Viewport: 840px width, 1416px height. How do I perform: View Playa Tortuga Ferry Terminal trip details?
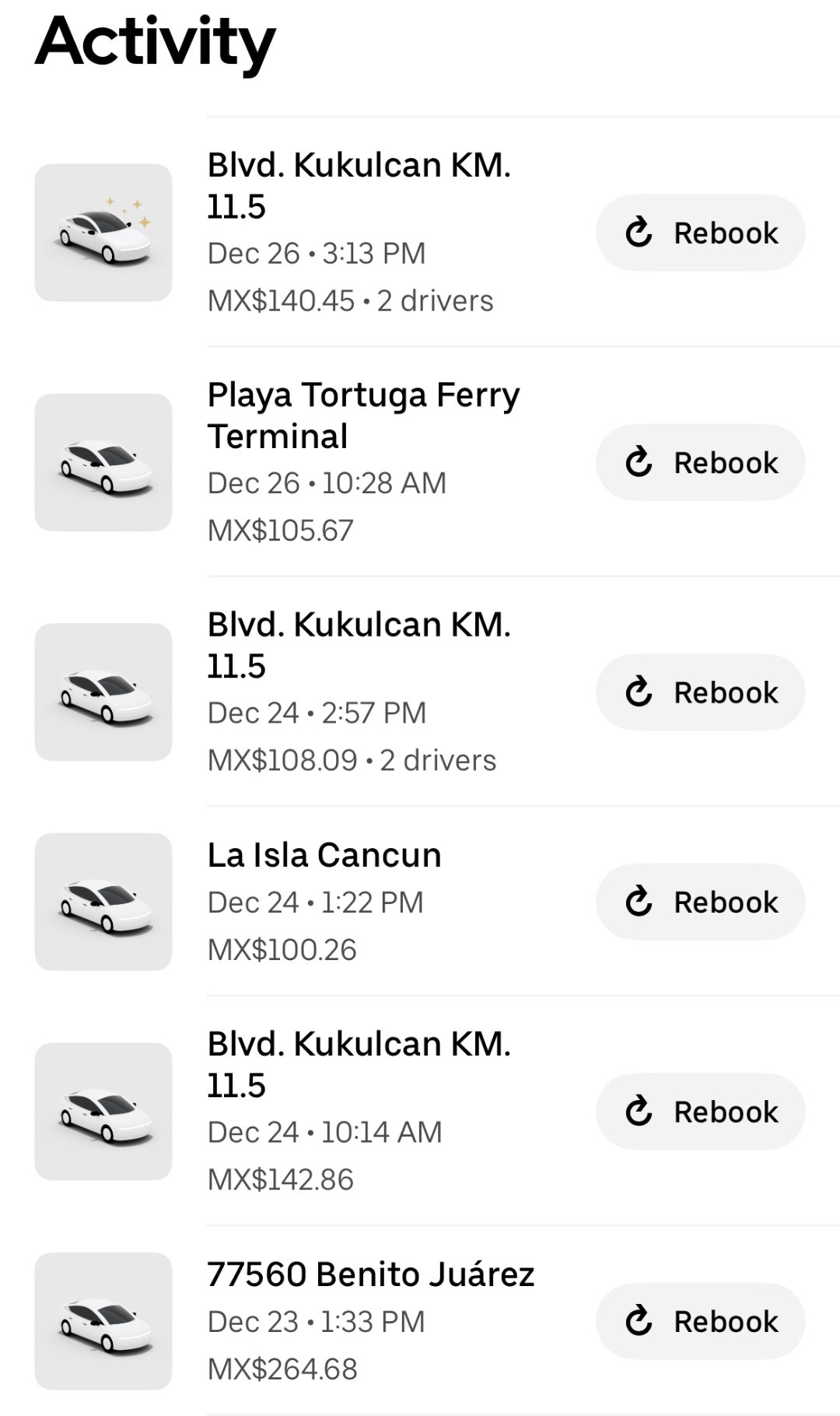pyautogui.click(x=362, y=461)
